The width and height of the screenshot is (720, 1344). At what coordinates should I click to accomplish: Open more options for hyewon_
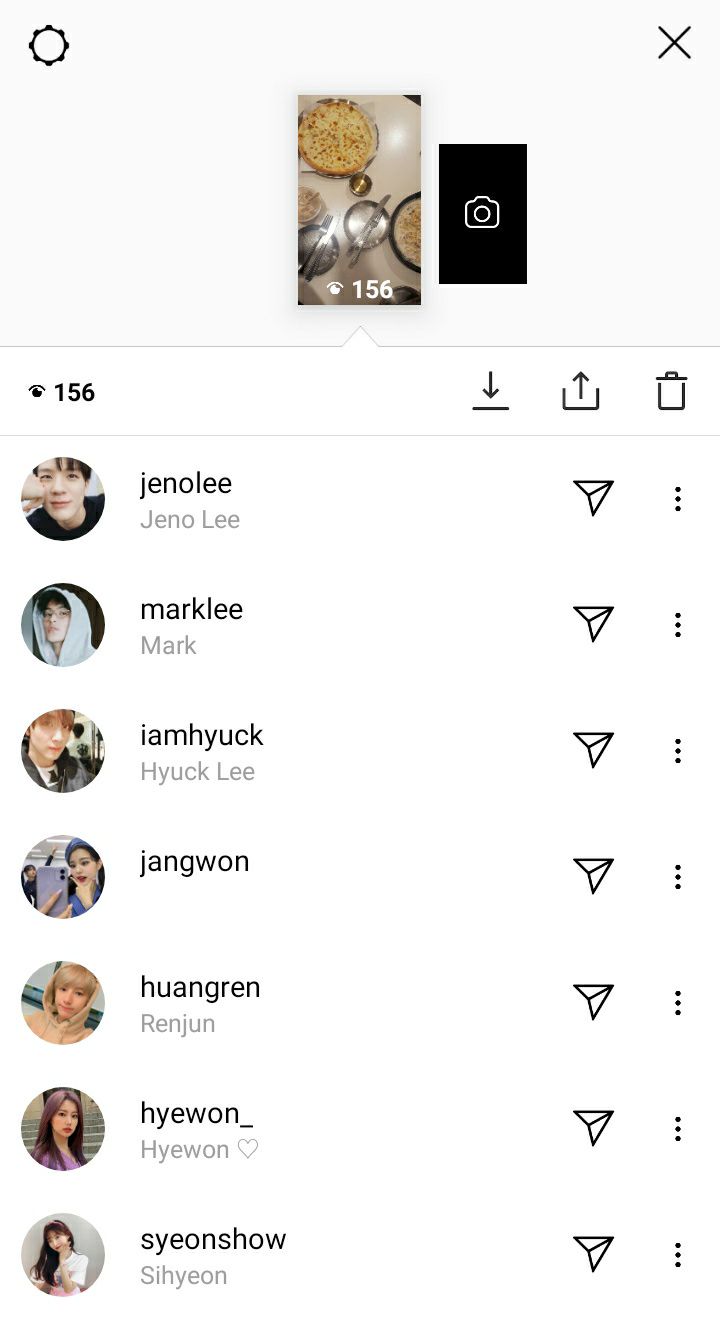coord(678,1129)
